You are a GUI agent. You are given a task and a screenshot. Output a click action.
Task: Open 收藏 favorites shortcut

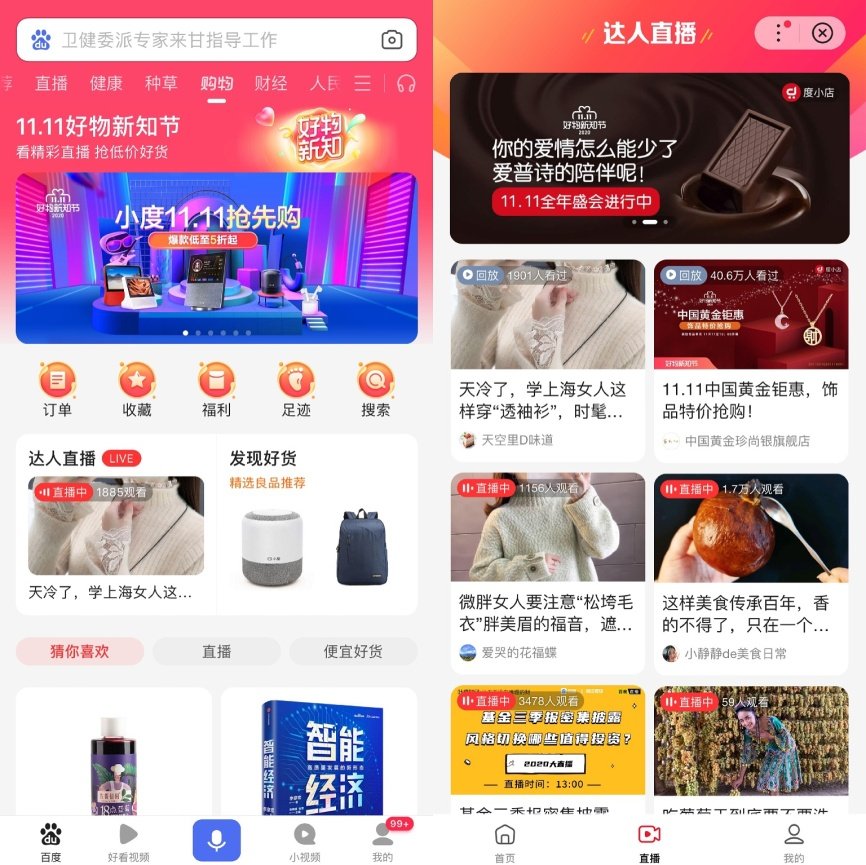(137, 390)
